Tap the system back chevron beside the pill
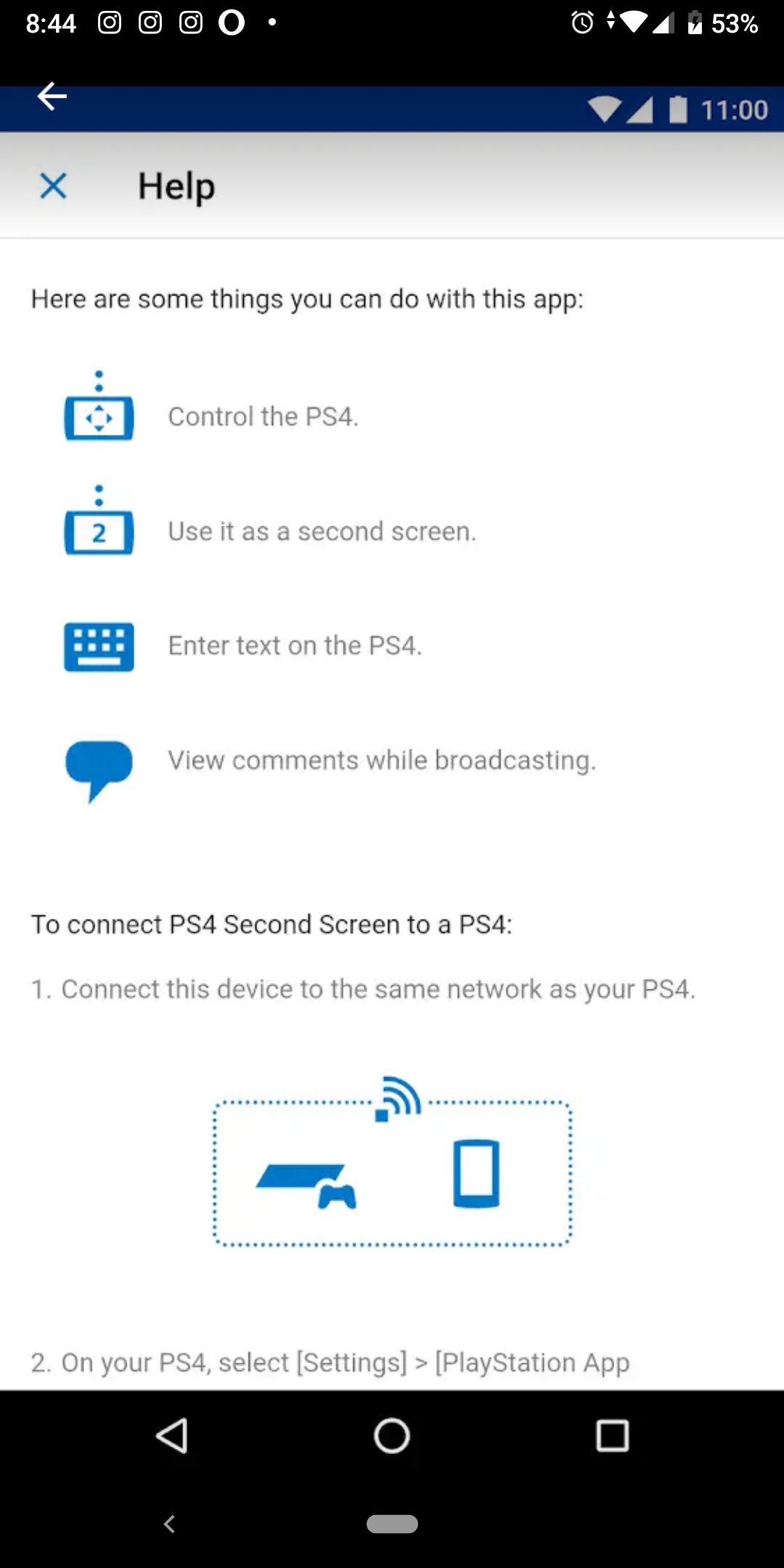Screen dimensions: 784x1568 point(169,1524)
